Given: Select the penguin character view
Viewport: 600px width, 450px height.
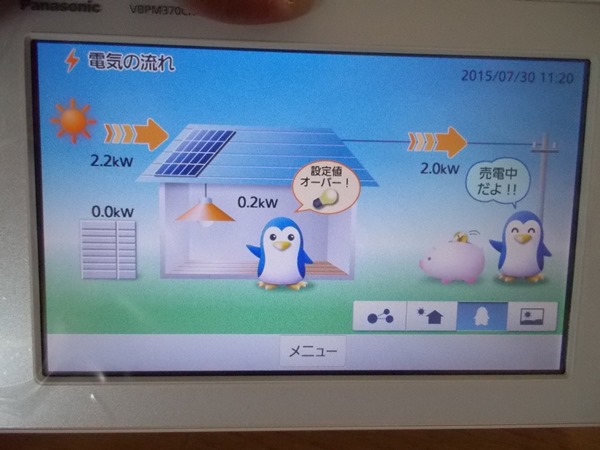Looking at the screenshot, I should coord(481,317).
